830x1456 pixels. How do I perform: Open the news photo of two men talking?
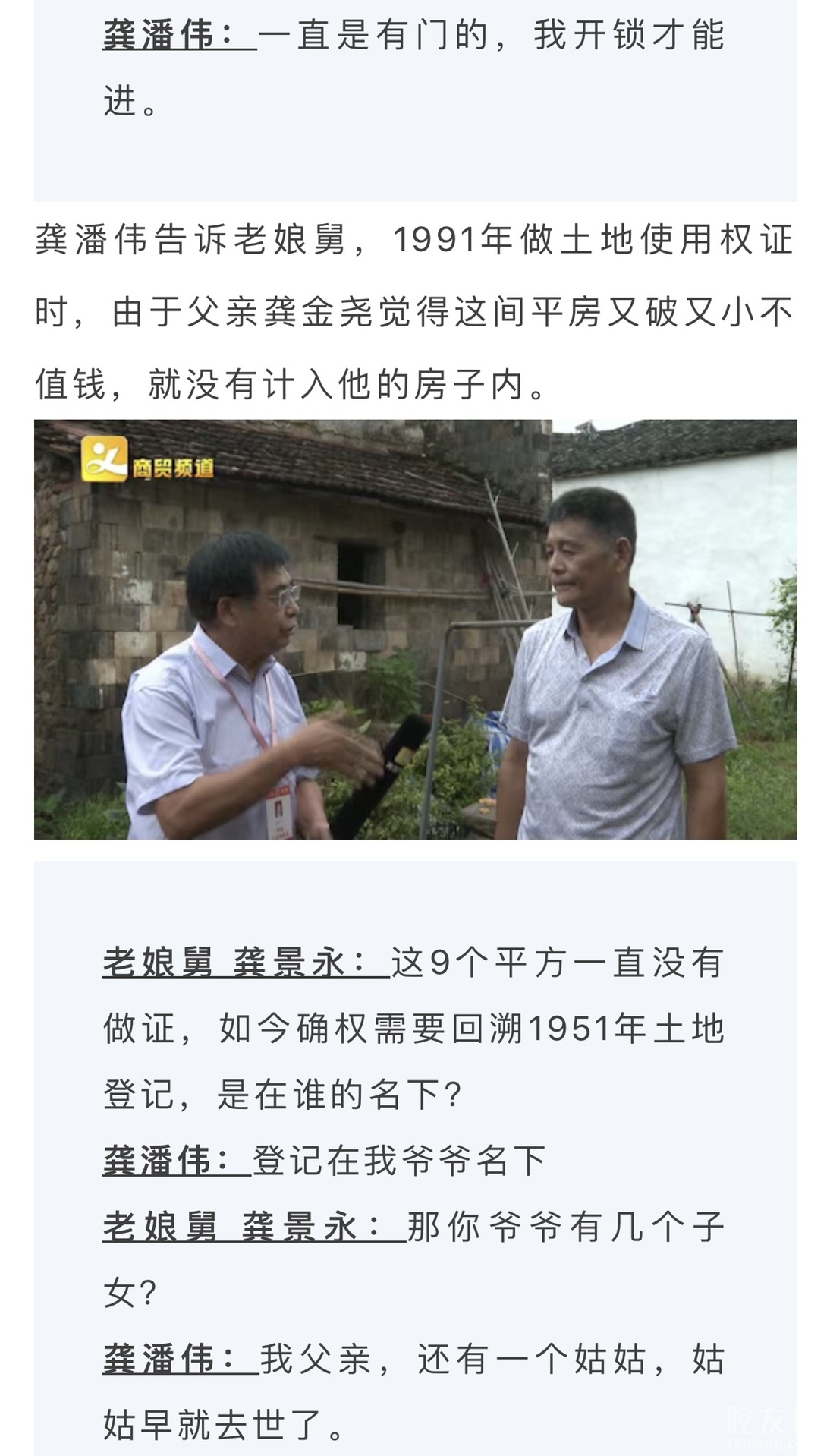pyautogui.click(x=415, y=629)
